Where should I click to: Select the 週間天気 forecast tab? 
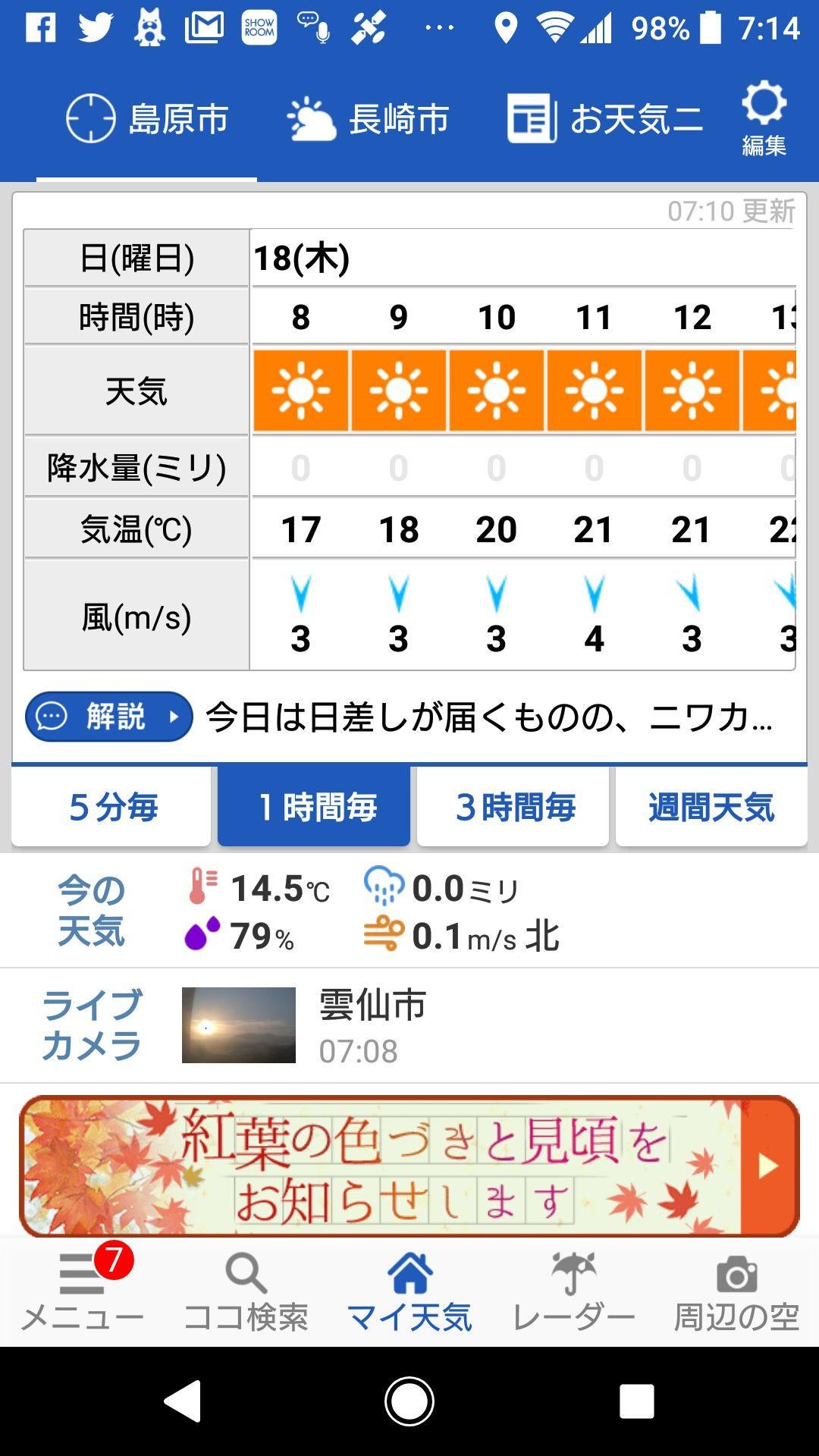(x=711, y=806)
